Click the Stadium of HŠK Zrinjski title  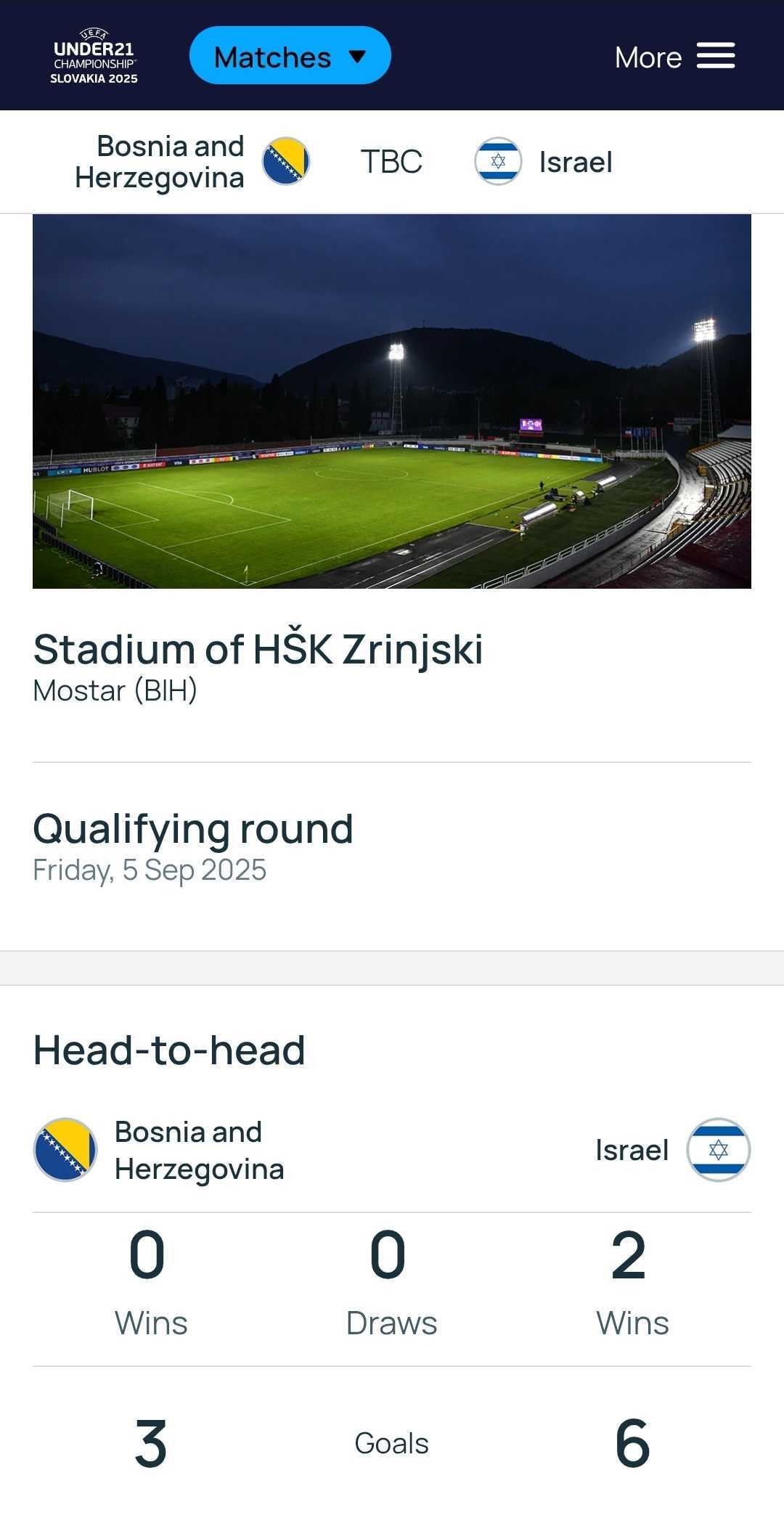[x=259, y=648]
